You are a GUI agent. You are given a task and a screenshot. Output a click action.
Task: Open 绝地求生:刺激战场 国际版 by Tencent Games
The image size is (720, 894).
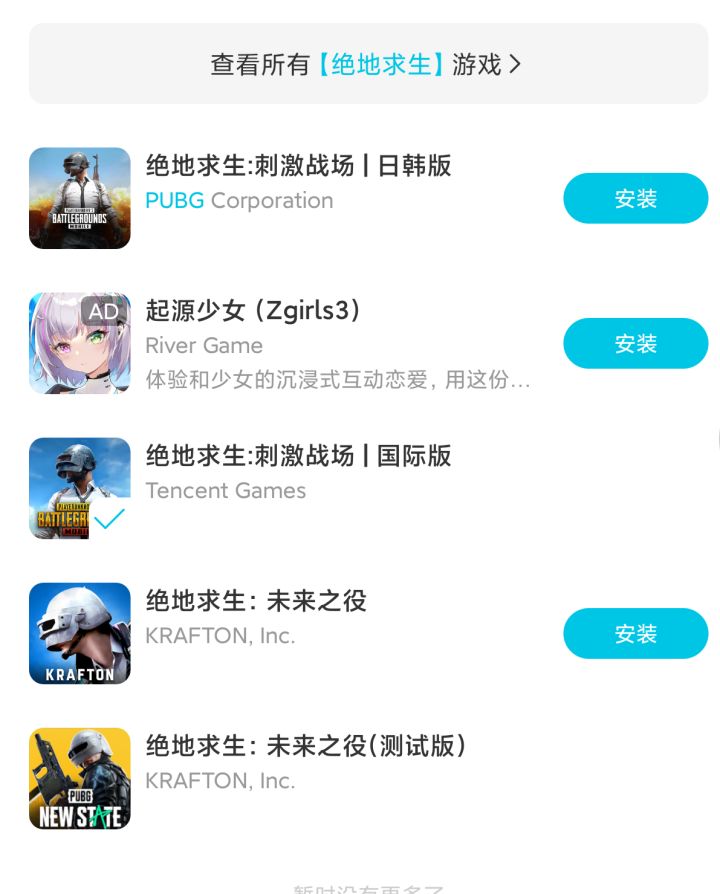coord(298,457)
